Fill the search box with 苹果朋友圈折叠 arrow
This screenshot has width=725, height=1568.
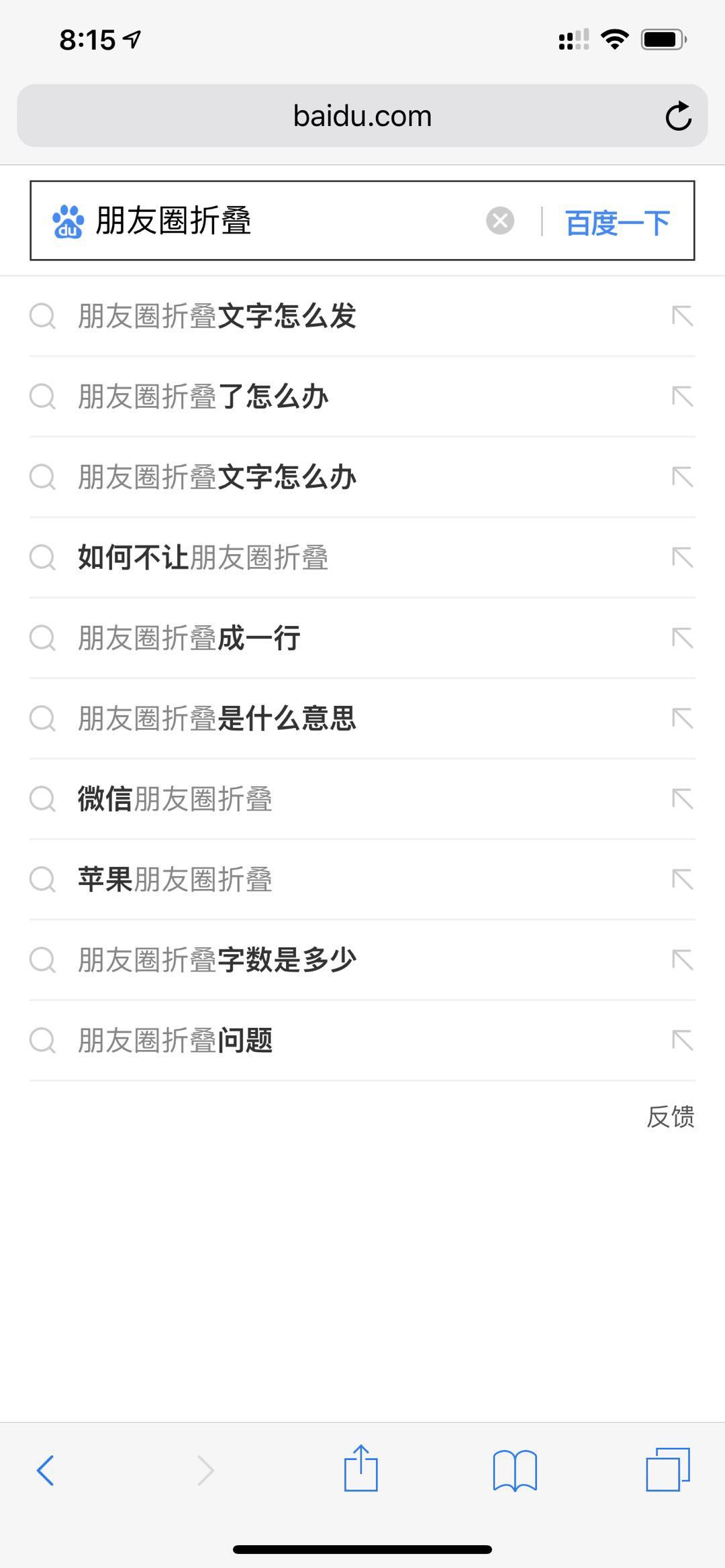click(682, 880)
